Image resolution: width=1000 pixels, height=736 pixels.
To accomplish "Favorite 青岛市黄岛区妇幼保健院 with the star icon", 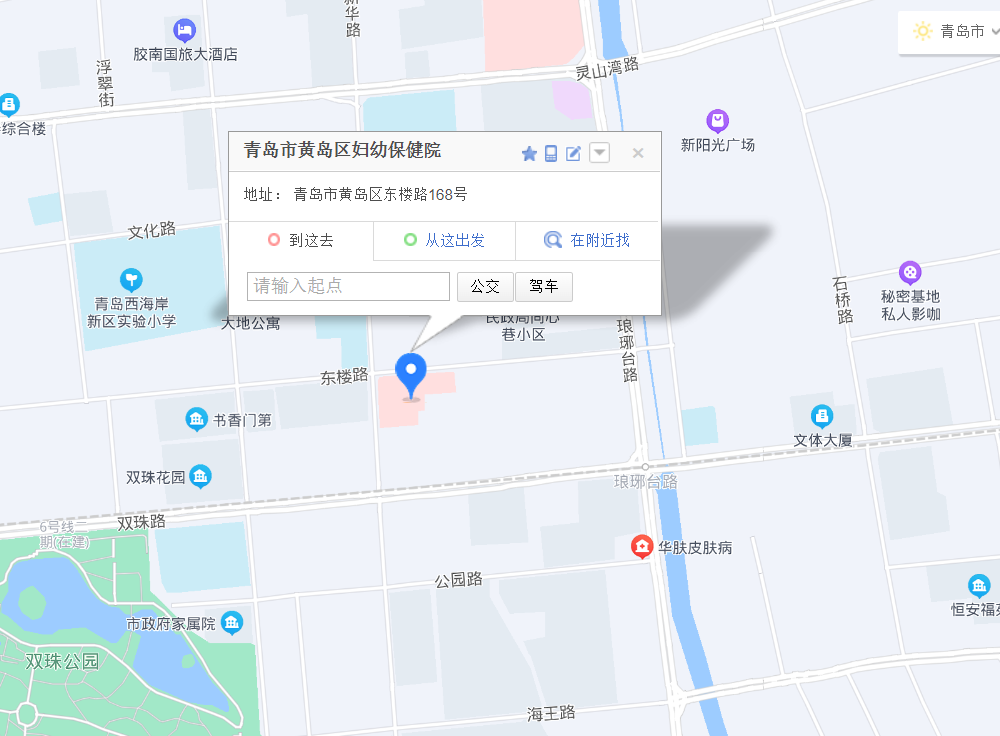I will 530,153.
